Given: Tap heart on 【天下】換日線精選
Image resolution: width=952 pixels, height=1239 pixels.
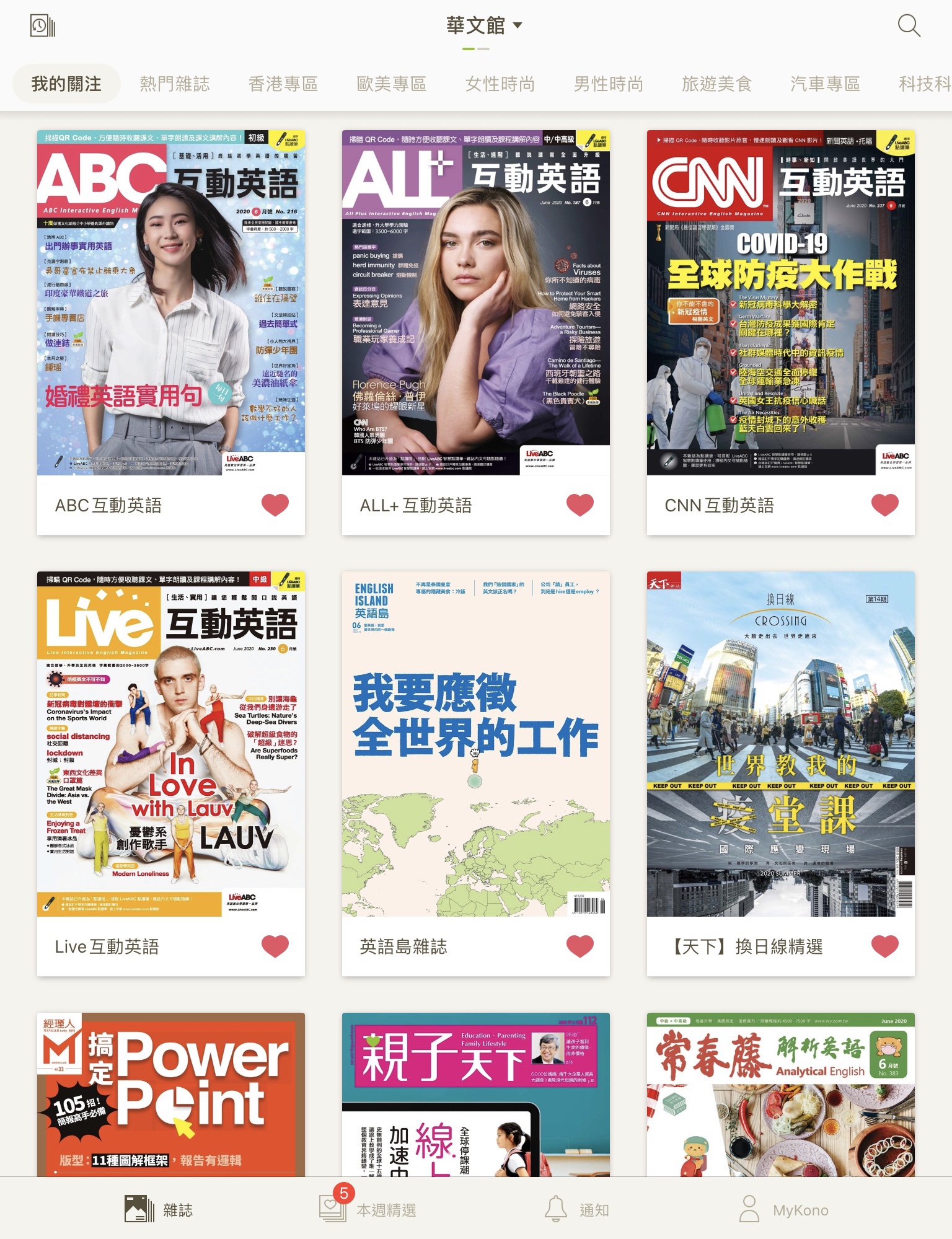Looking at the screenshot, I should coord(884,946).
